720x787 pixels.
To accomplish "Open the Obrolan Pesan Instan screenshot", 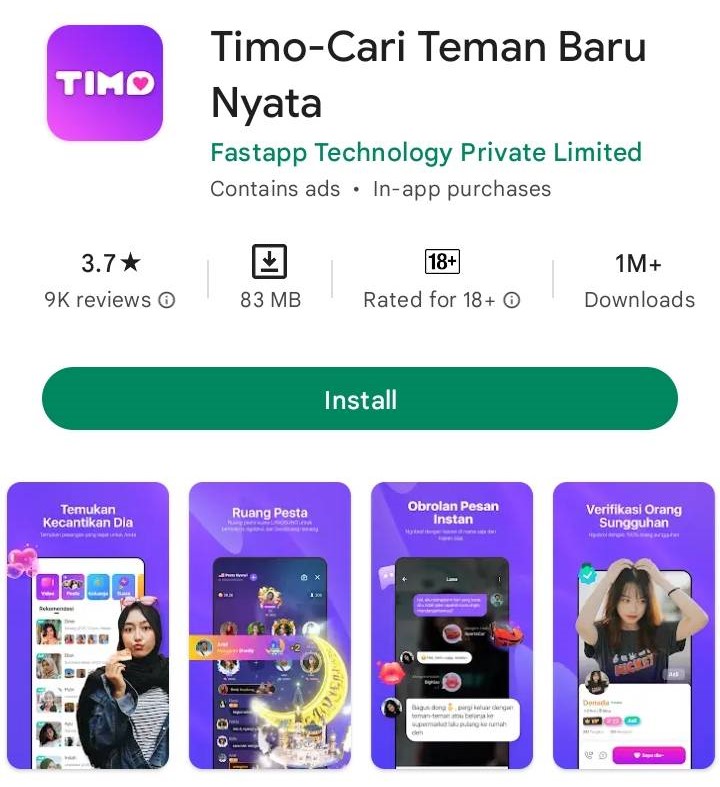I will coord(452,625).
